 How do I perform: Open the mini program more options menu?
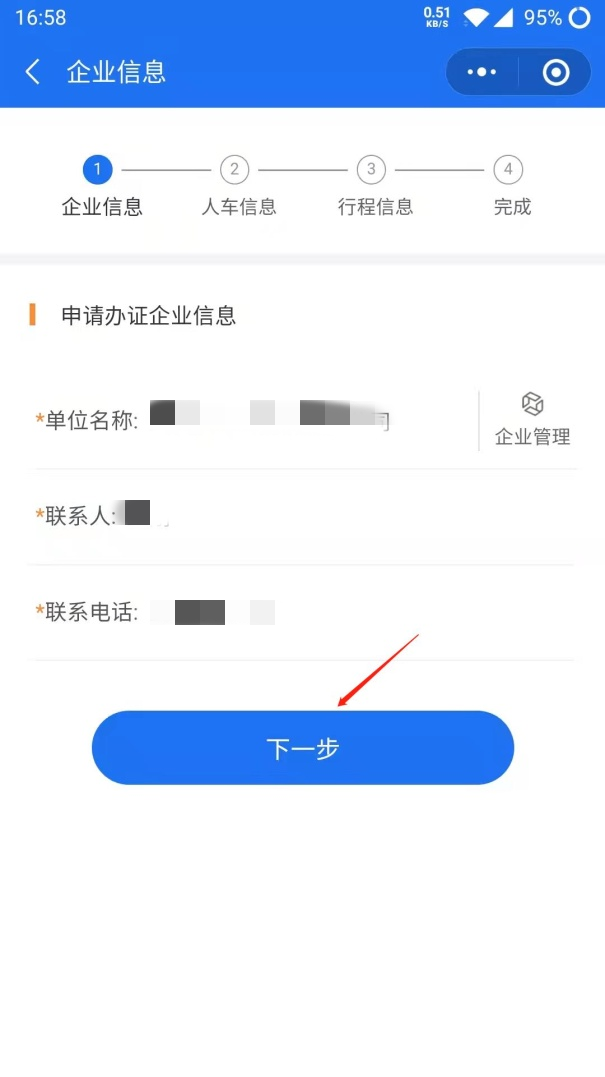482,72
